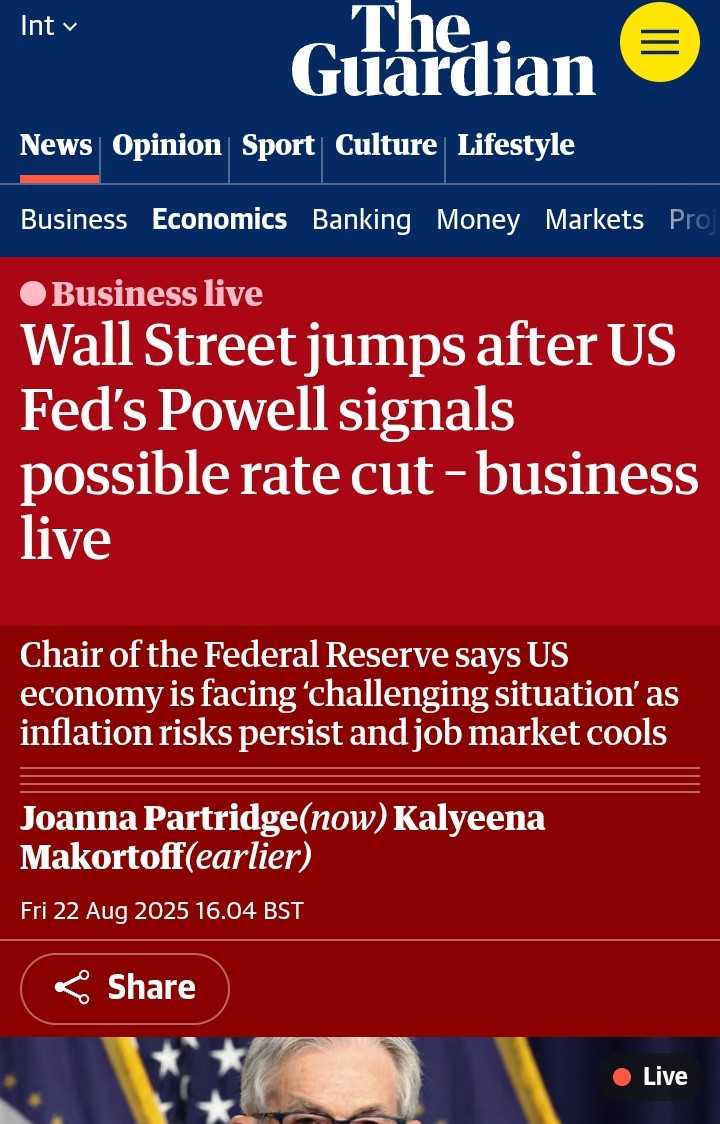Open the yellow hamburger menu

pyautogui.click(x=659, y=42)
